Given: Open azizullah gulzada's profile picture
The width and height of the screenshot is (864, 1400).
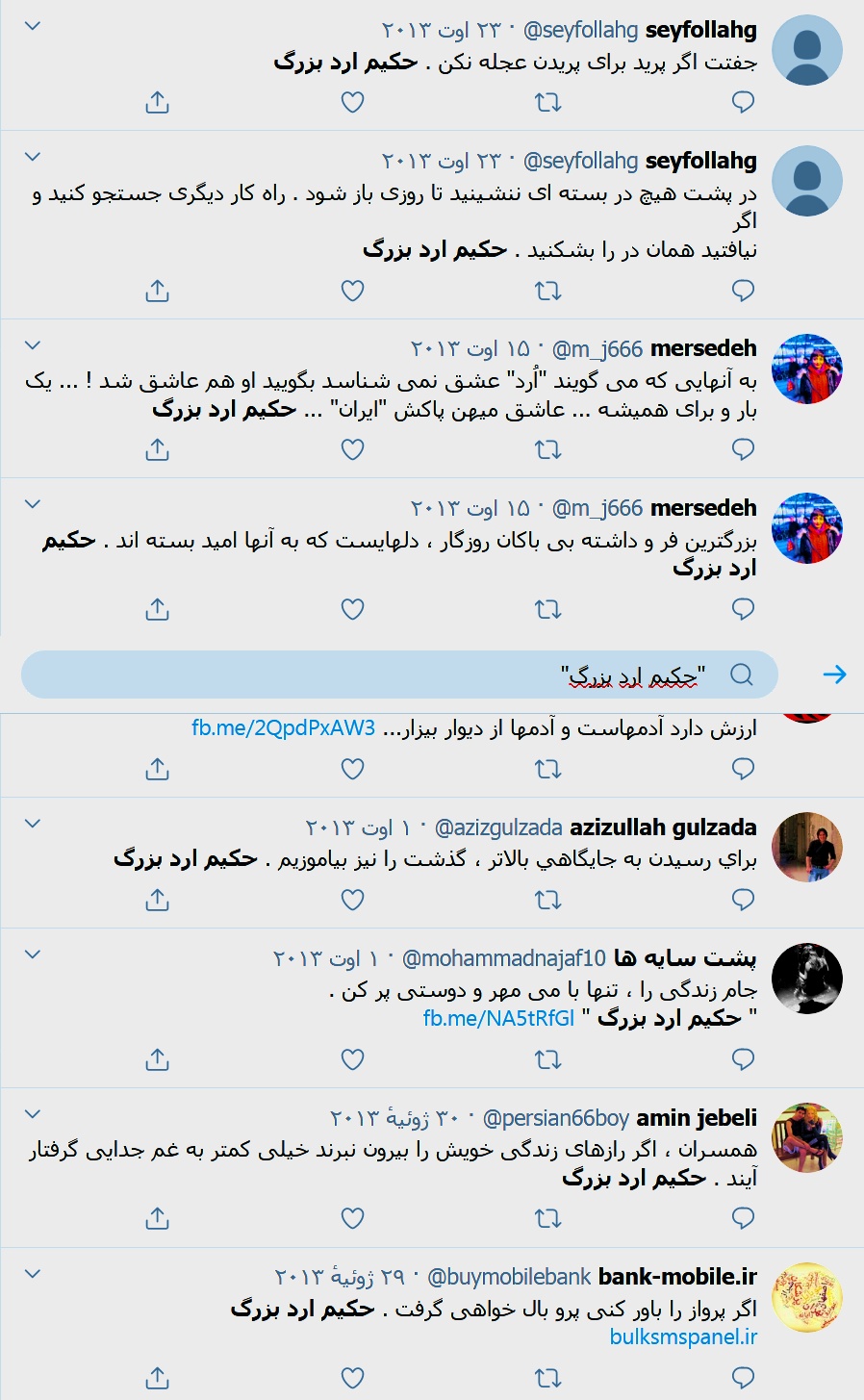Looking at the screenshot, I should coord(807,847).
